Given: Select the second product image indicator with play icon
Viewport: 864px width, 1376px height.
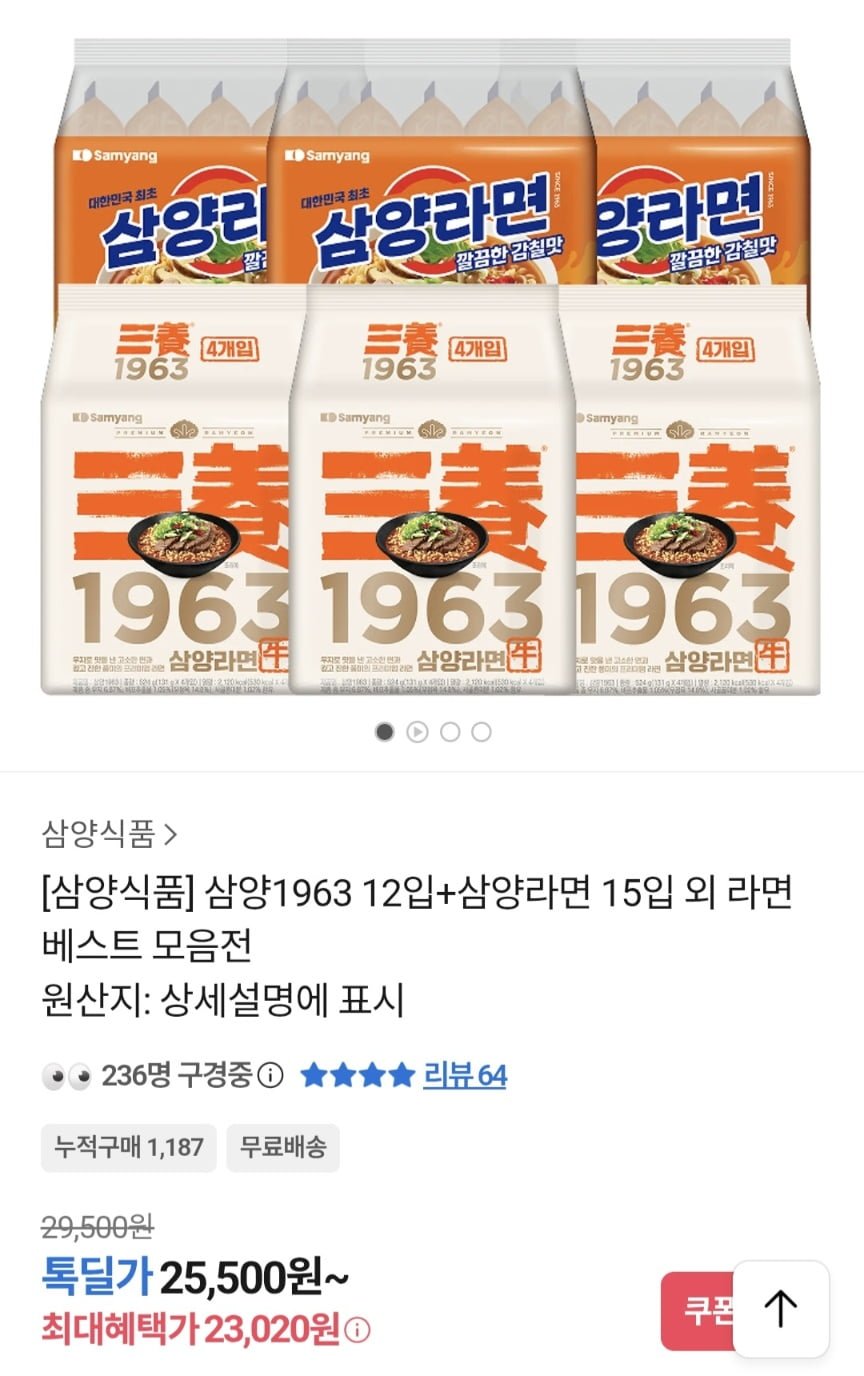Looking at the screenshot, I should click(417, 732).
